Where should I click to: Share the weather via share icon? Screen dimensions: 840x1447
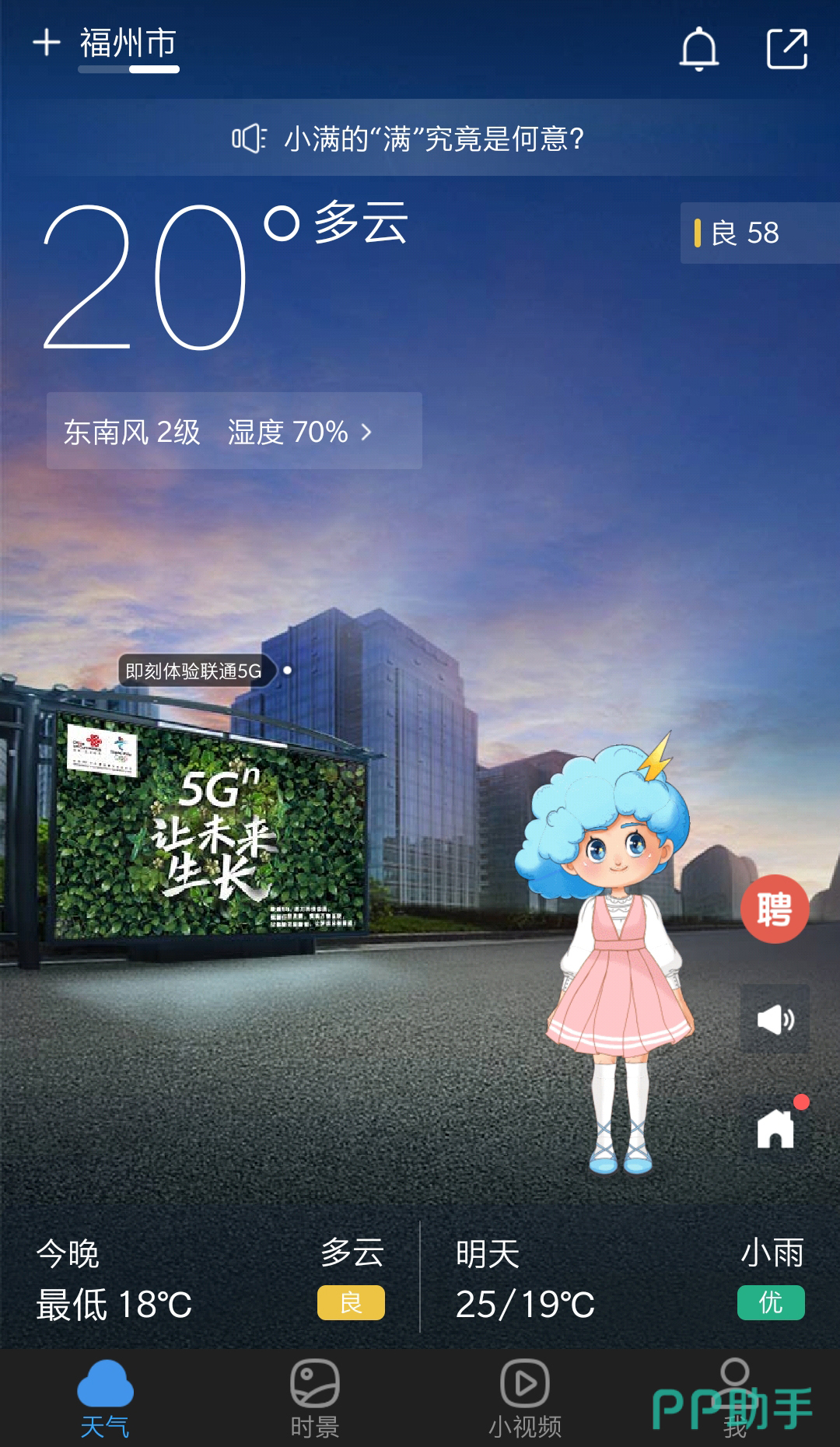pyautogui.click(x=787, y=48)
